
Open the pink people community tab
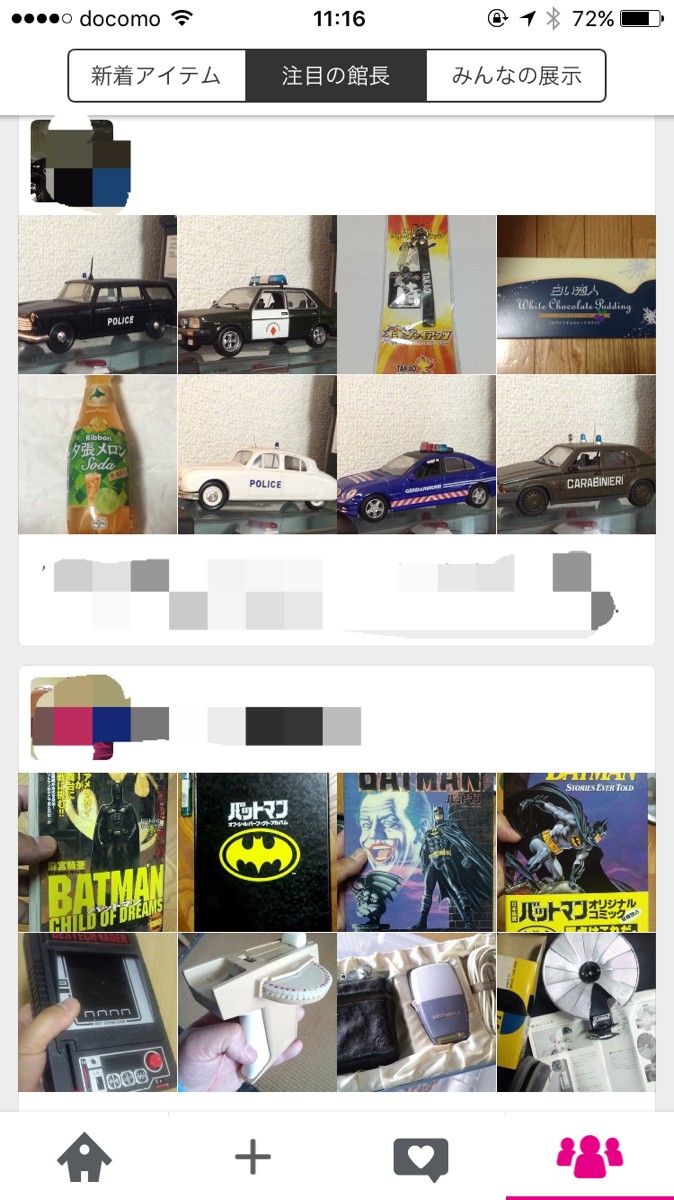(589, 1158)
